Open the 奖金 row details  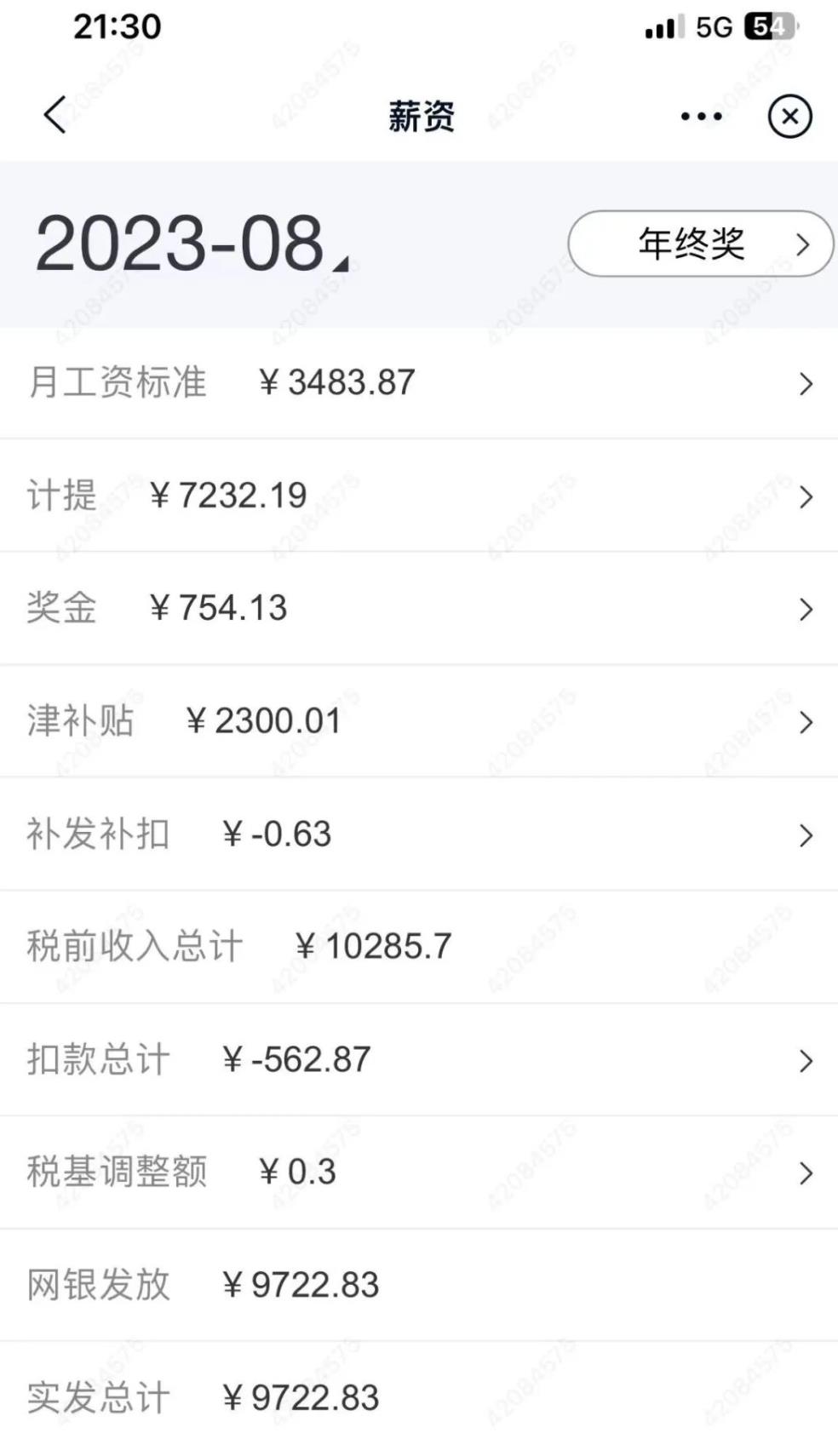point(417,609)
